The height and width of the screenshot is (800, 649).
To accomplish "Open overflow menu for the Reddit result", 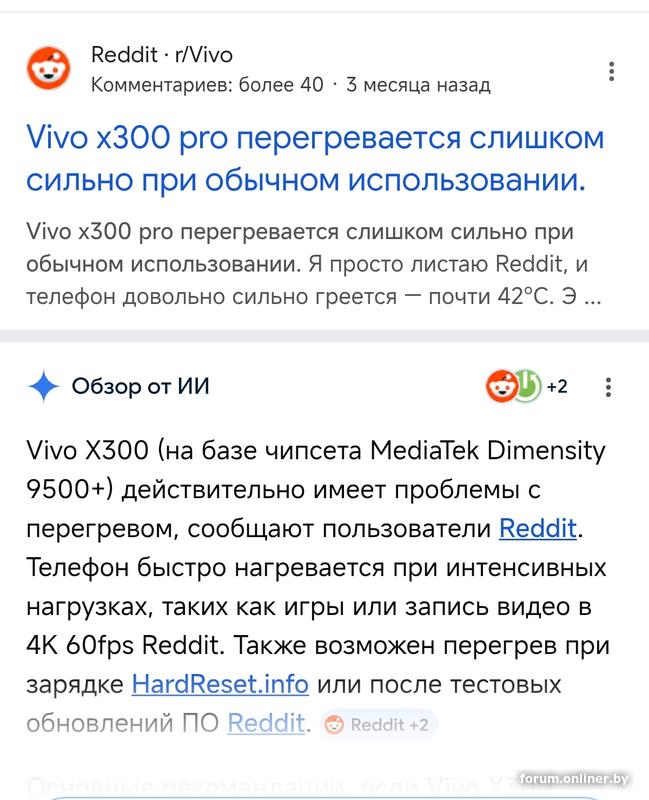I will click(x=612, y=72).
